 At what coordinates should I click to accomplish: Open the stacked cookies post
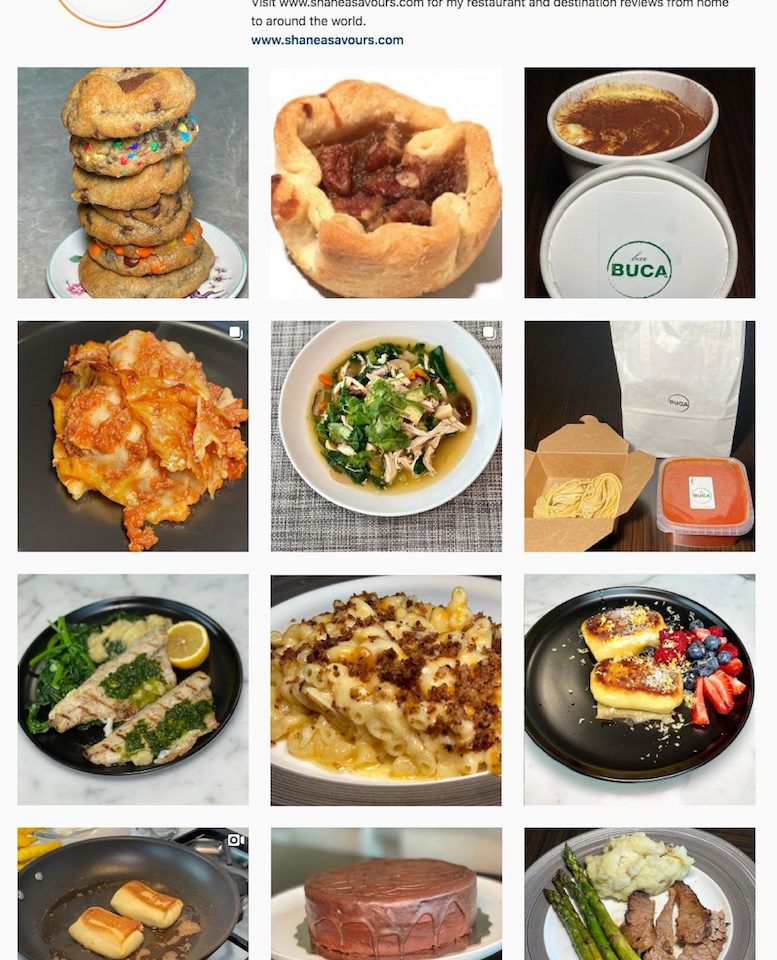click(x=133, y=183)
